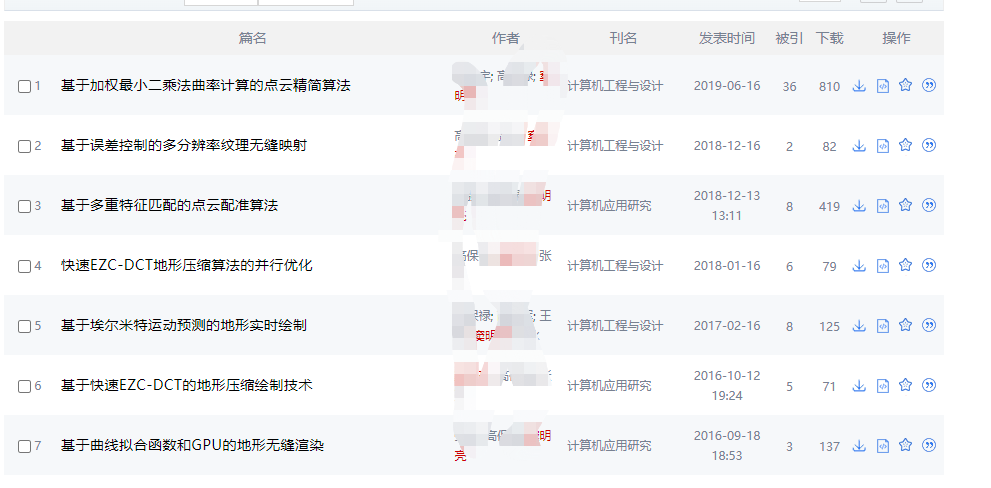Open paper 快速EZC-DCT地形压缩算法的并行优化
This screenshot has width=991, height=488.
[187, 266]
